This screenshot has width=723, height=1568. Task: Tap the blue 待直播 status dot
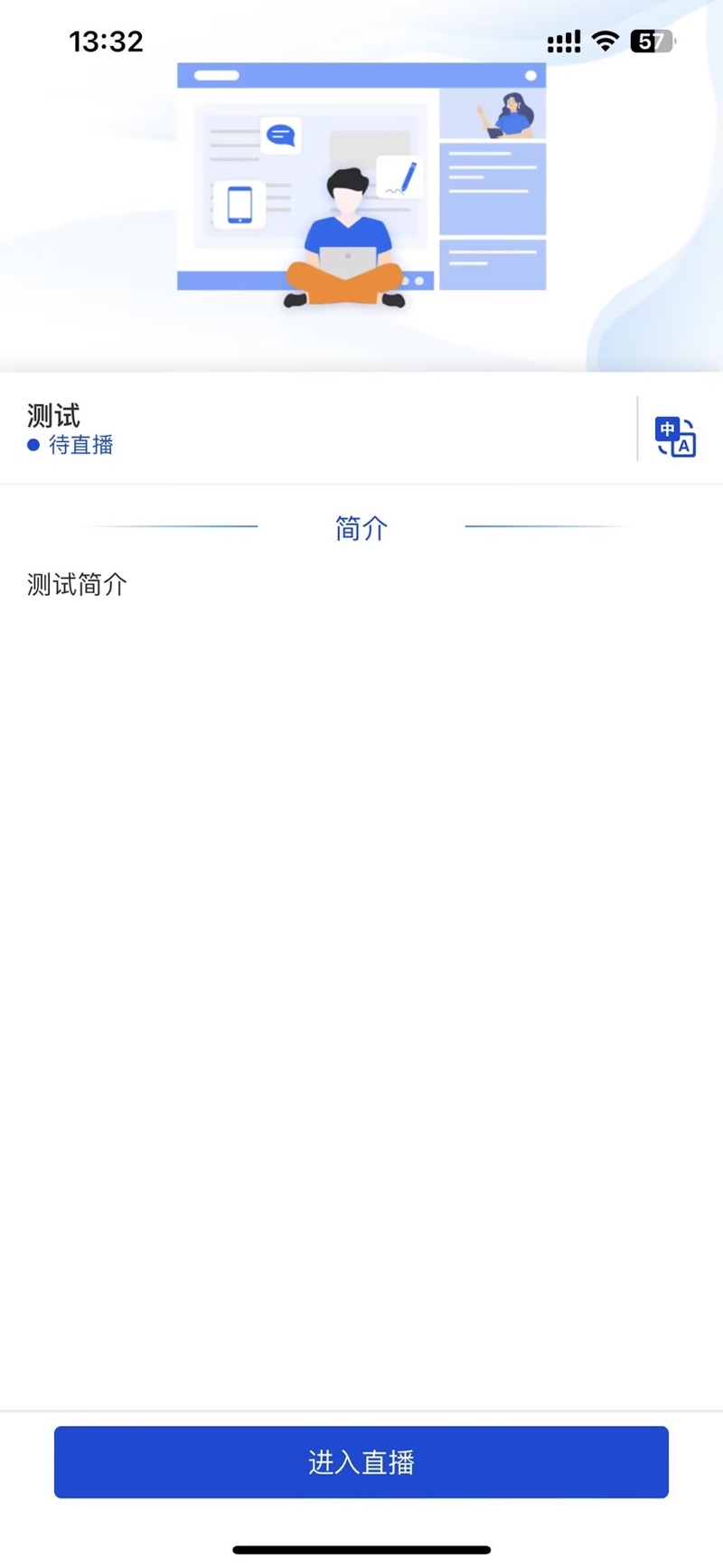[34, 445]
